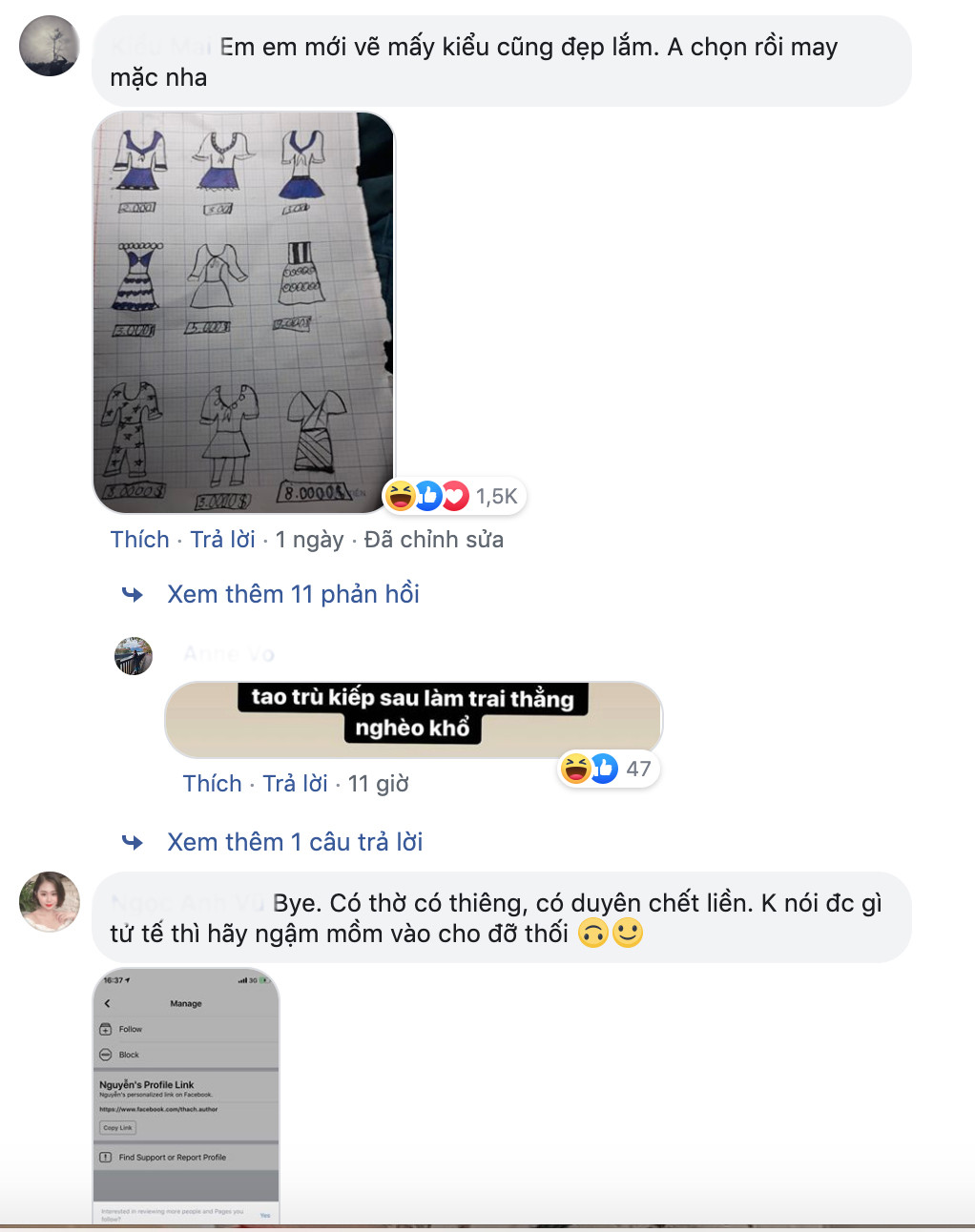Open profile photo of the 'Bye' commenter
The width and height of the screenshot is (975, 1232).
[50, 901]
